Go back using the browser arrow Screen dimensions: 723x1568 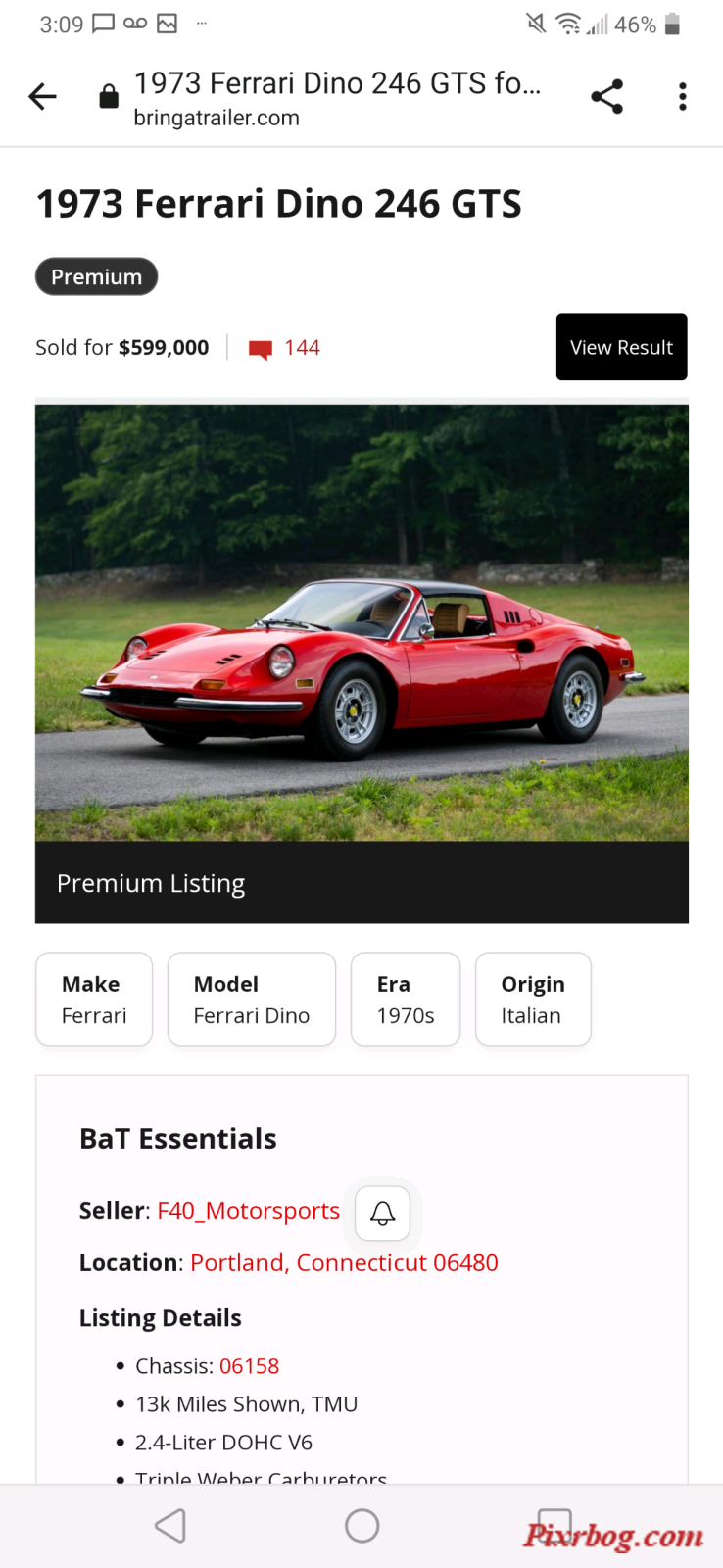pyautogui.click(x=43, y=96)
